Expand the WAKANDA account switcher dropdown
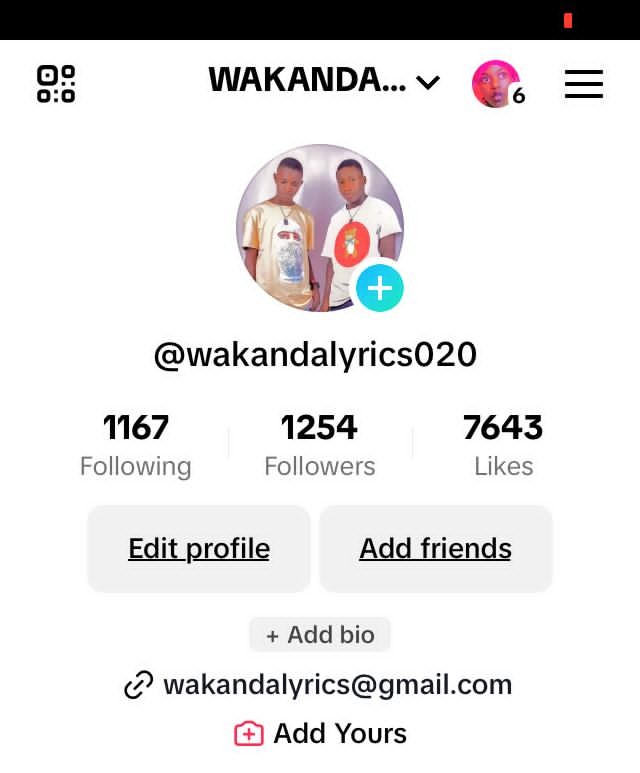The width and height of the screenshot is (640, 773). (x=323, y=81)
